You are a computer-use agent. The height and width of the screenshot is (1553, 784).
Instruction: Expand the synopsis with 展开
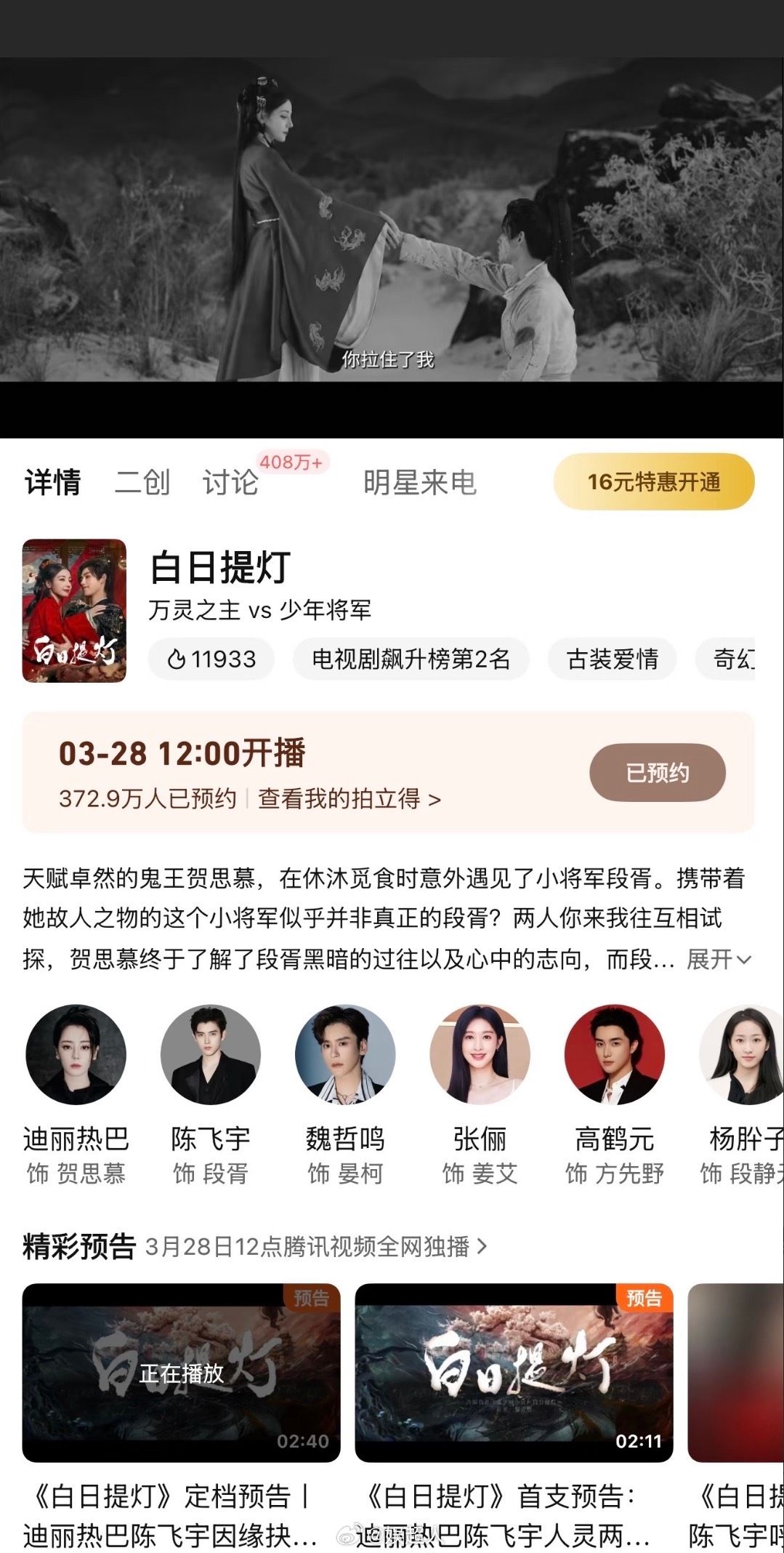coord(717,959)
